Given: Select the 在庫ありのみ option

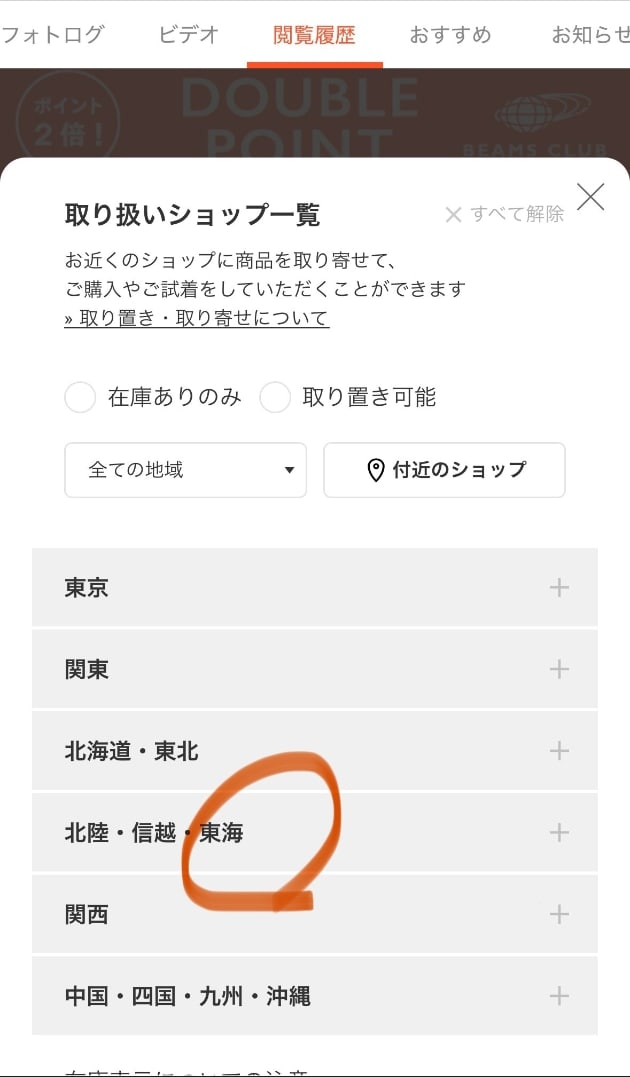Looking at the screenshot, I should pos(153,398).
